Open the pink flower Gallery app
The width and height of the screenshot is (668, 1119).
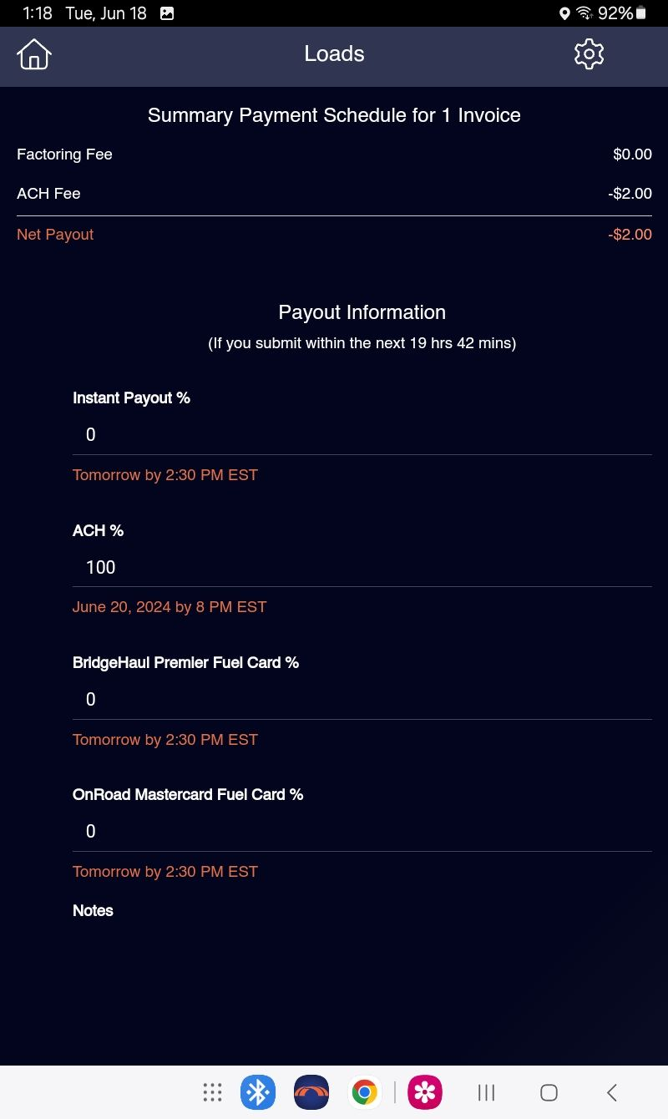[x=425, y=1092]
